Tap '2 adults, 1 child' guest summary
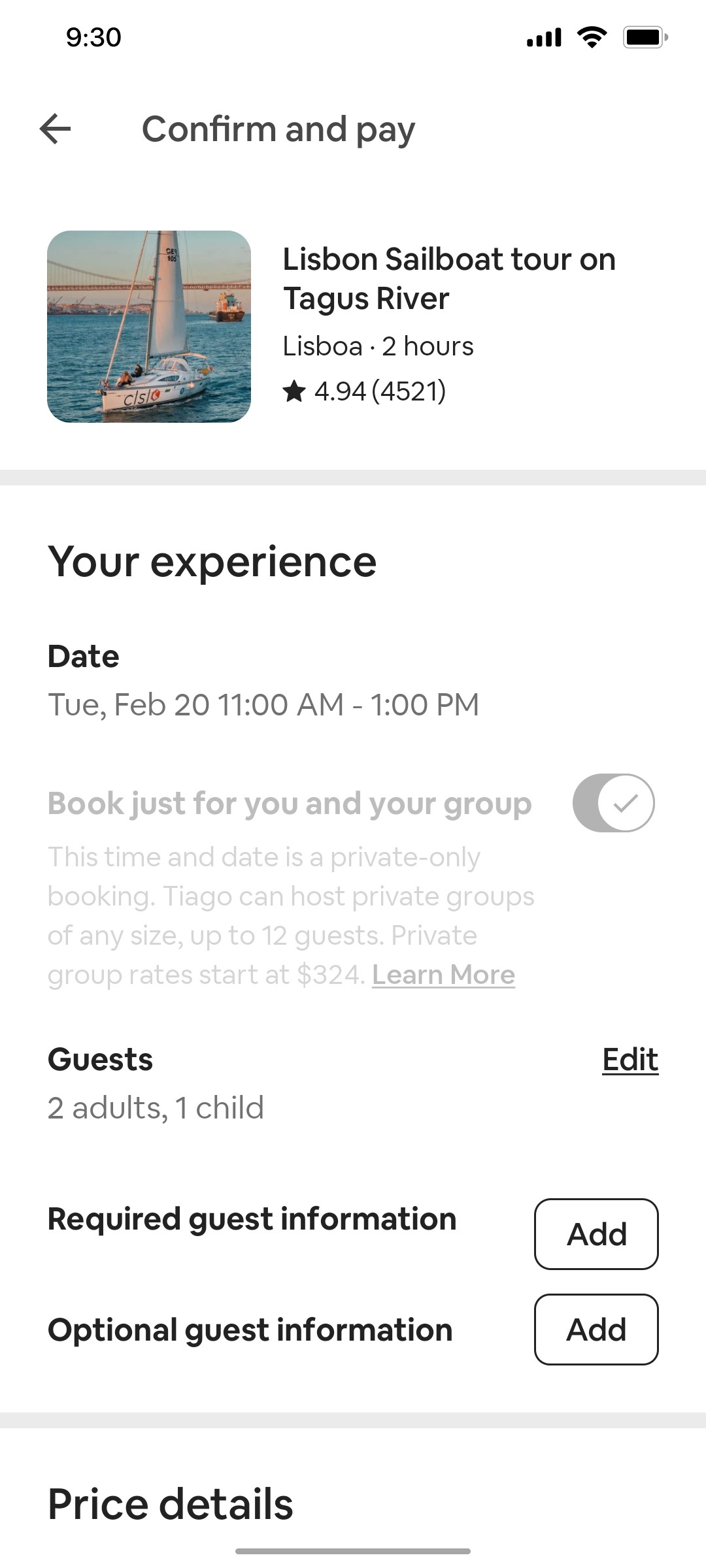 click(x=156, y=1107)
